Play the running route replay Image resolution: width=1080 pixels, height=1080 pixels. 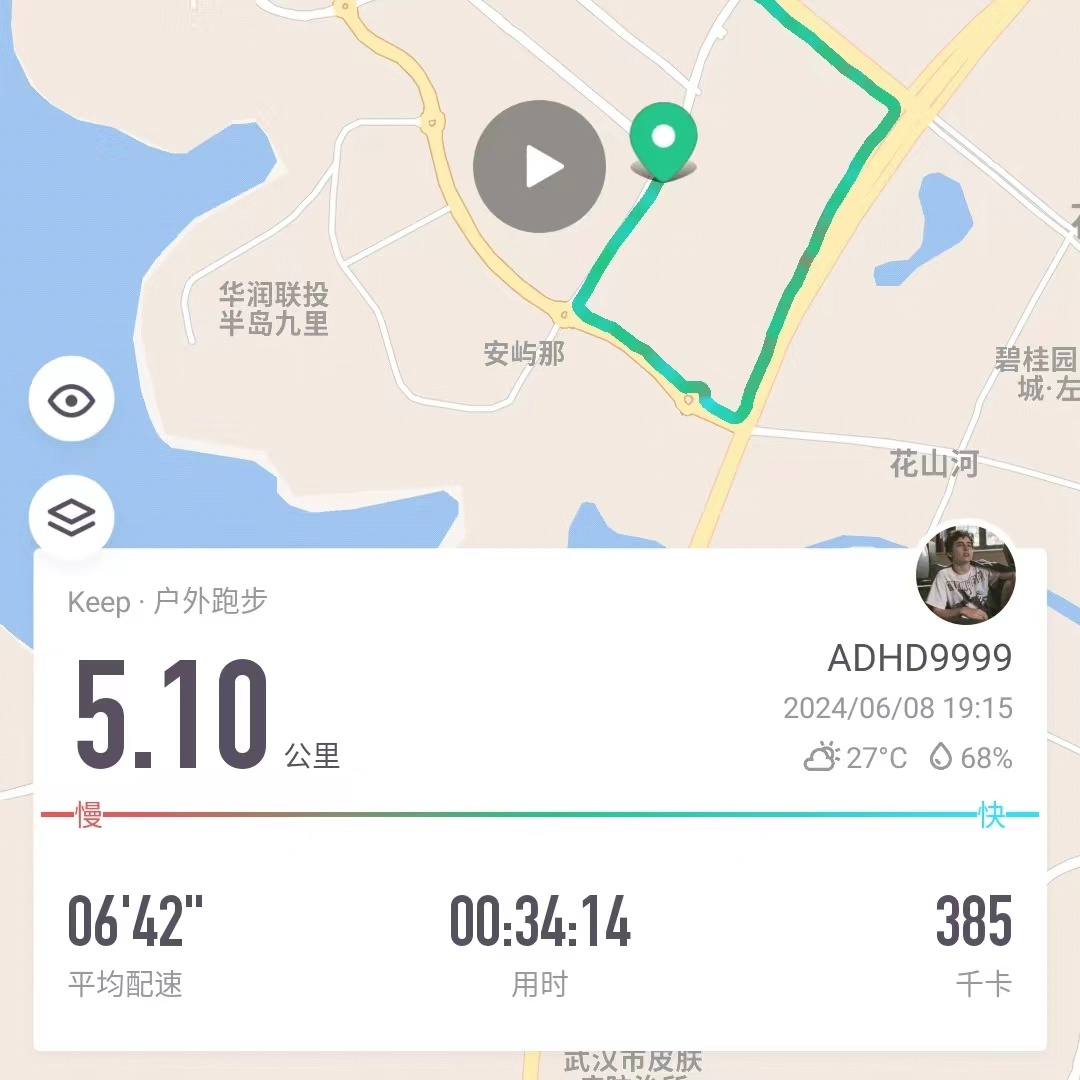click(539, 167)
